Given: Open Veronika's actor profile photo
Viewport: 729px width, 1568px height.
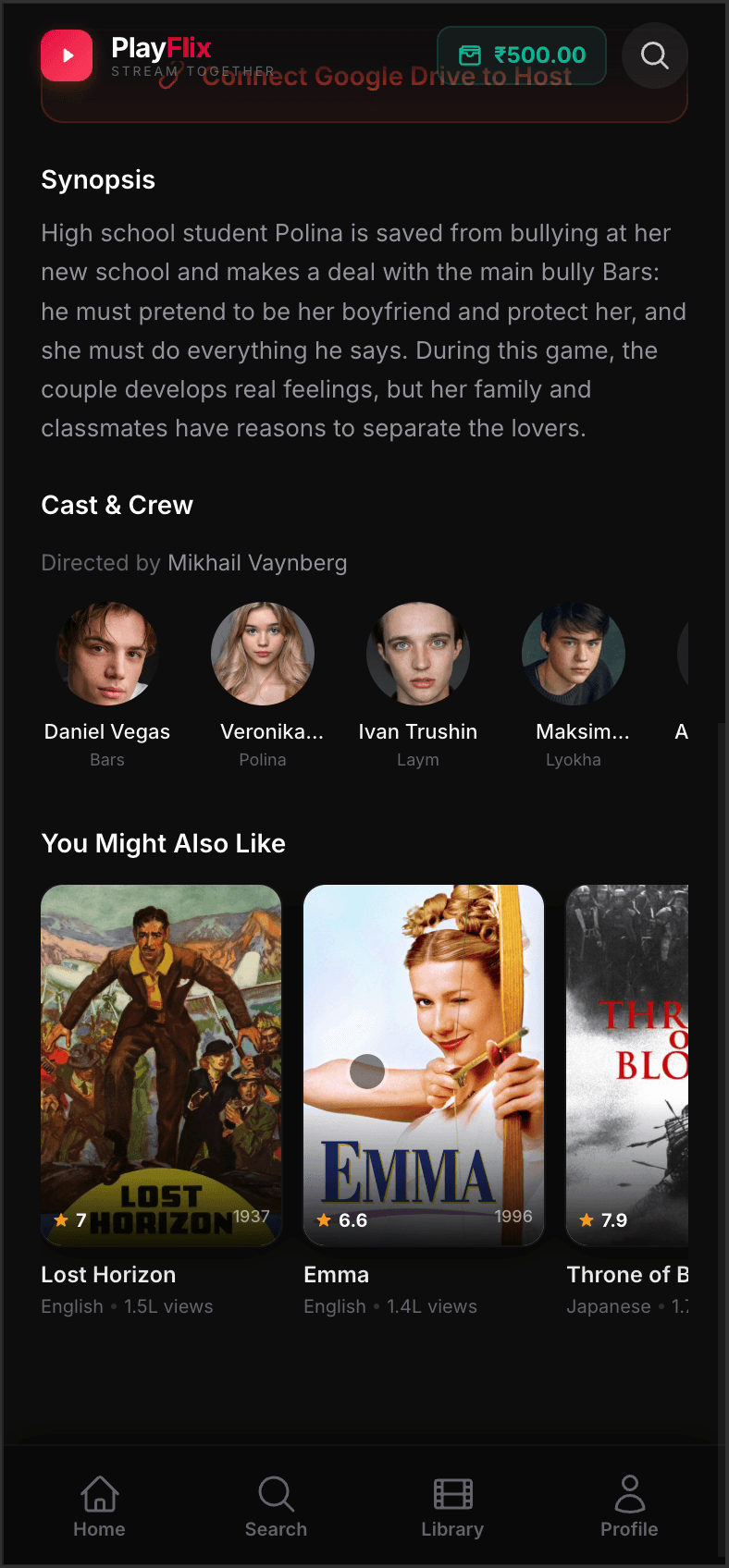Looking at the screenshot, I should (263, 653).
